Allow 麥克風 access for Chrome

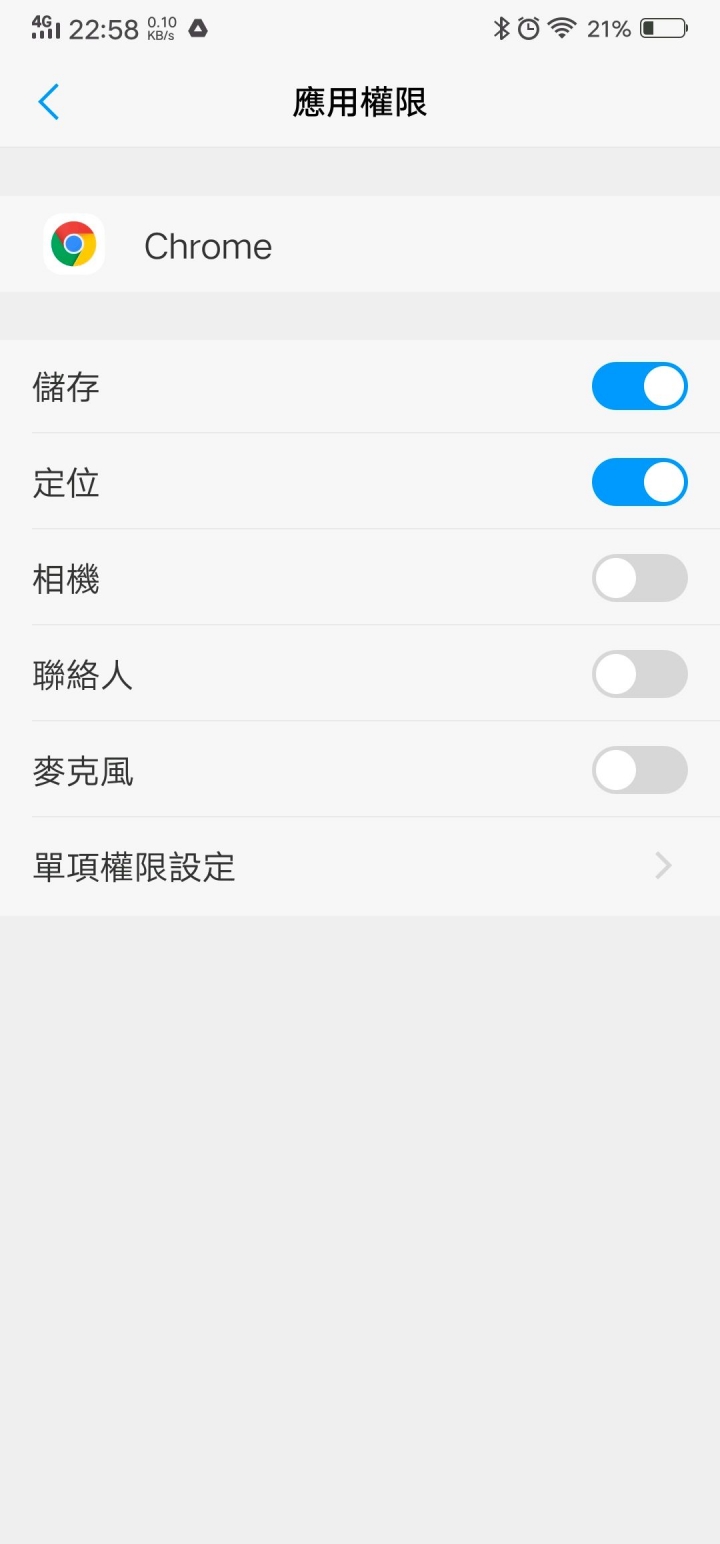click(639, 771)
